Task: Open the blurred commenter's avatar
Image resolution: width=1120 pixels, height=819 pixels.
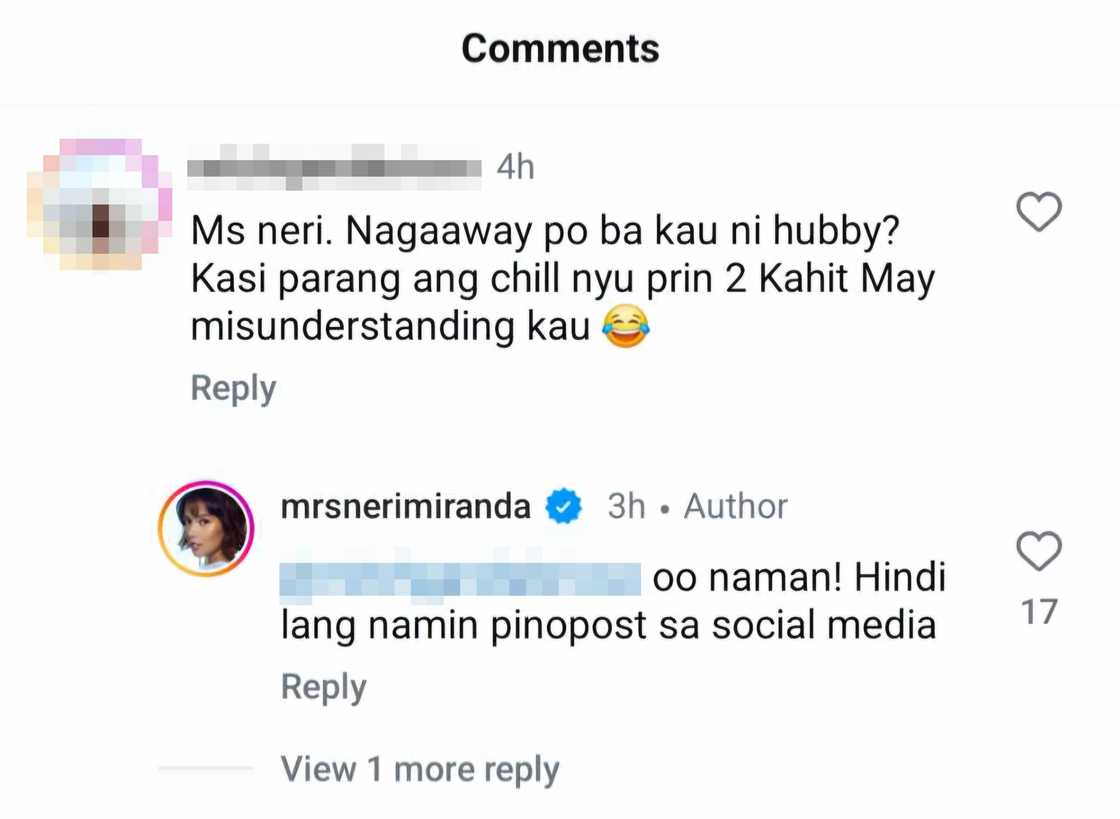Action: coord(100,205)
